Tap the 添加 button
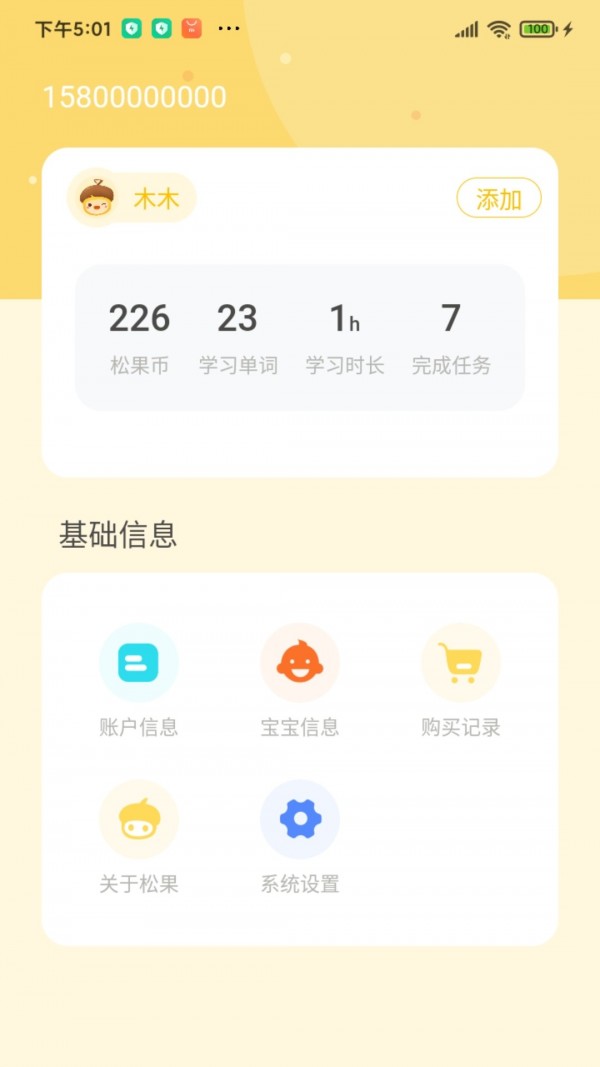600x1067 pixels. point(498,198)
